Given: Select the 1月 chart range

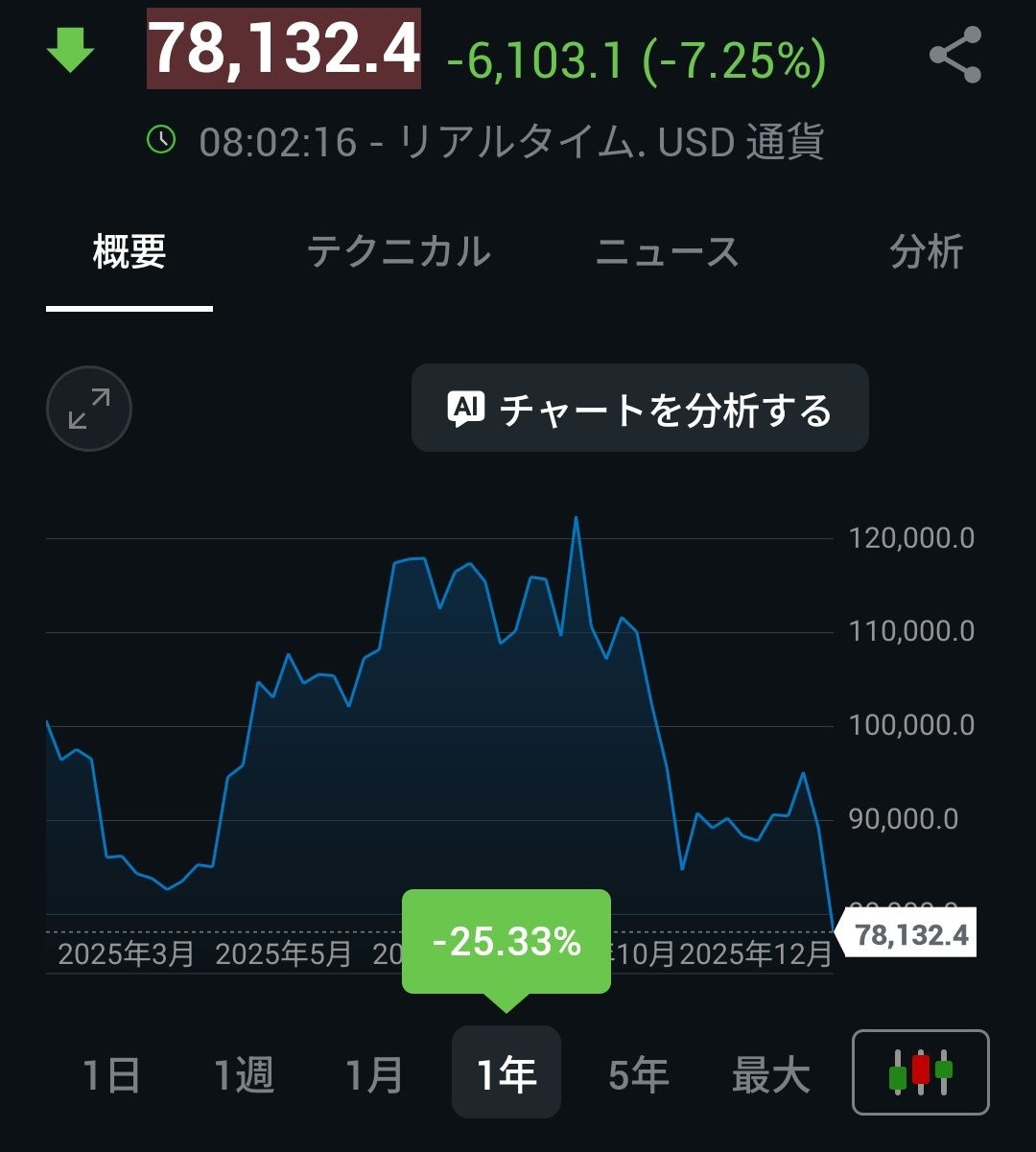Looking at the screenshot, I should (374, 1075).
